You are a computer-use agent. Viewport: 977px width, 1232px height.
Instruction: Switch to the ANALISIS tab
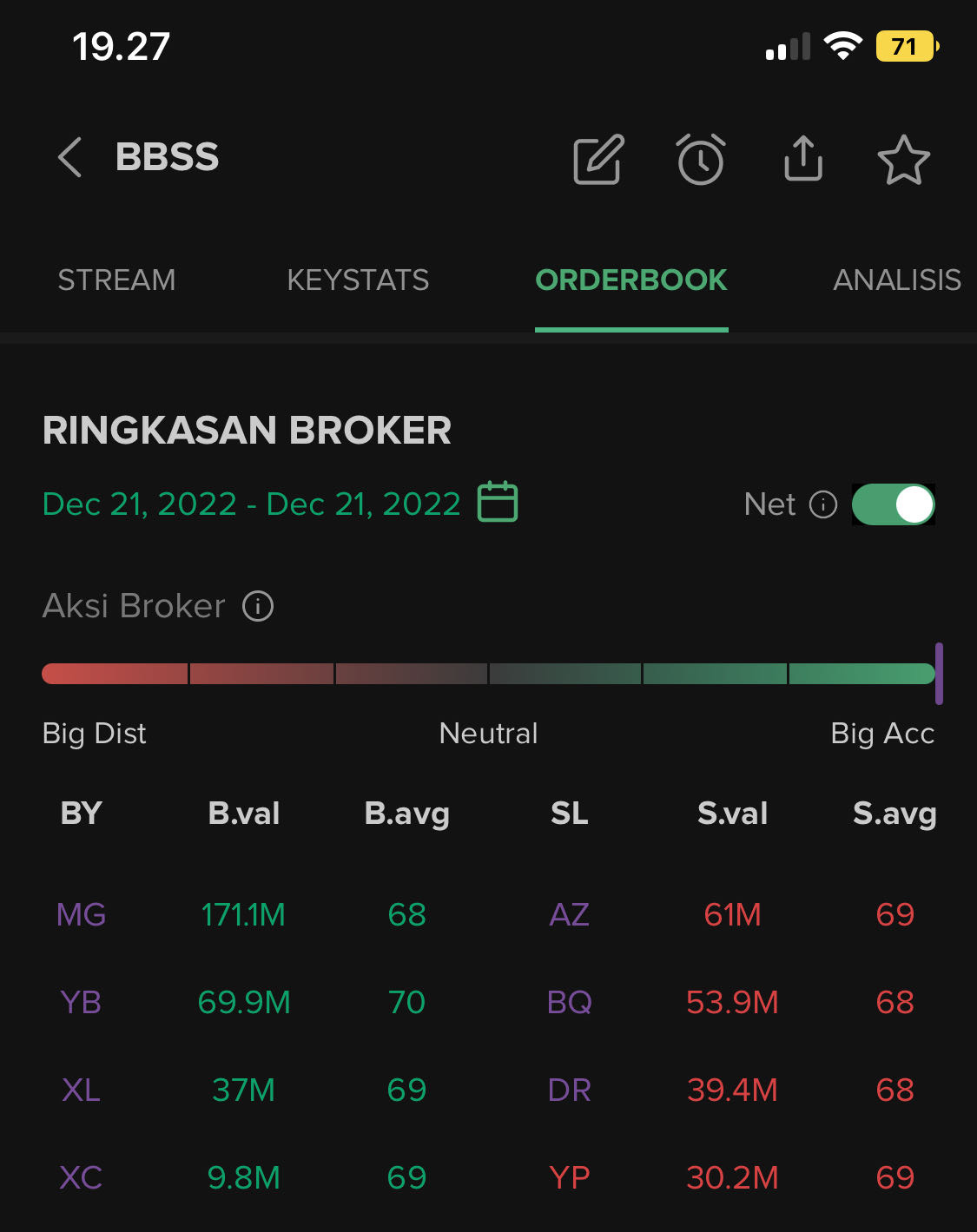(x=896, y=280)
